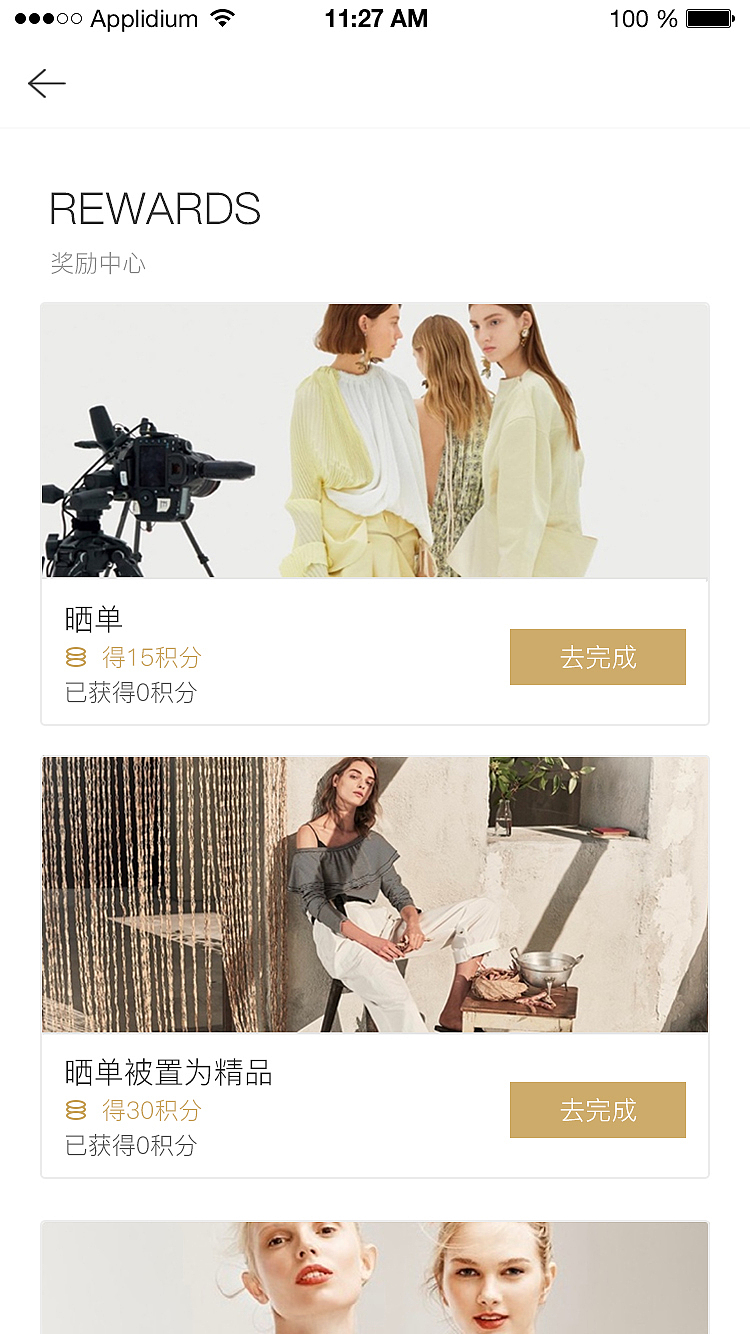Select the 去完成 button on the 晒单被置为精品 card
The height and width of the screenshot is (1334, 750).
pyautogui.click(x=597, y=1110)
